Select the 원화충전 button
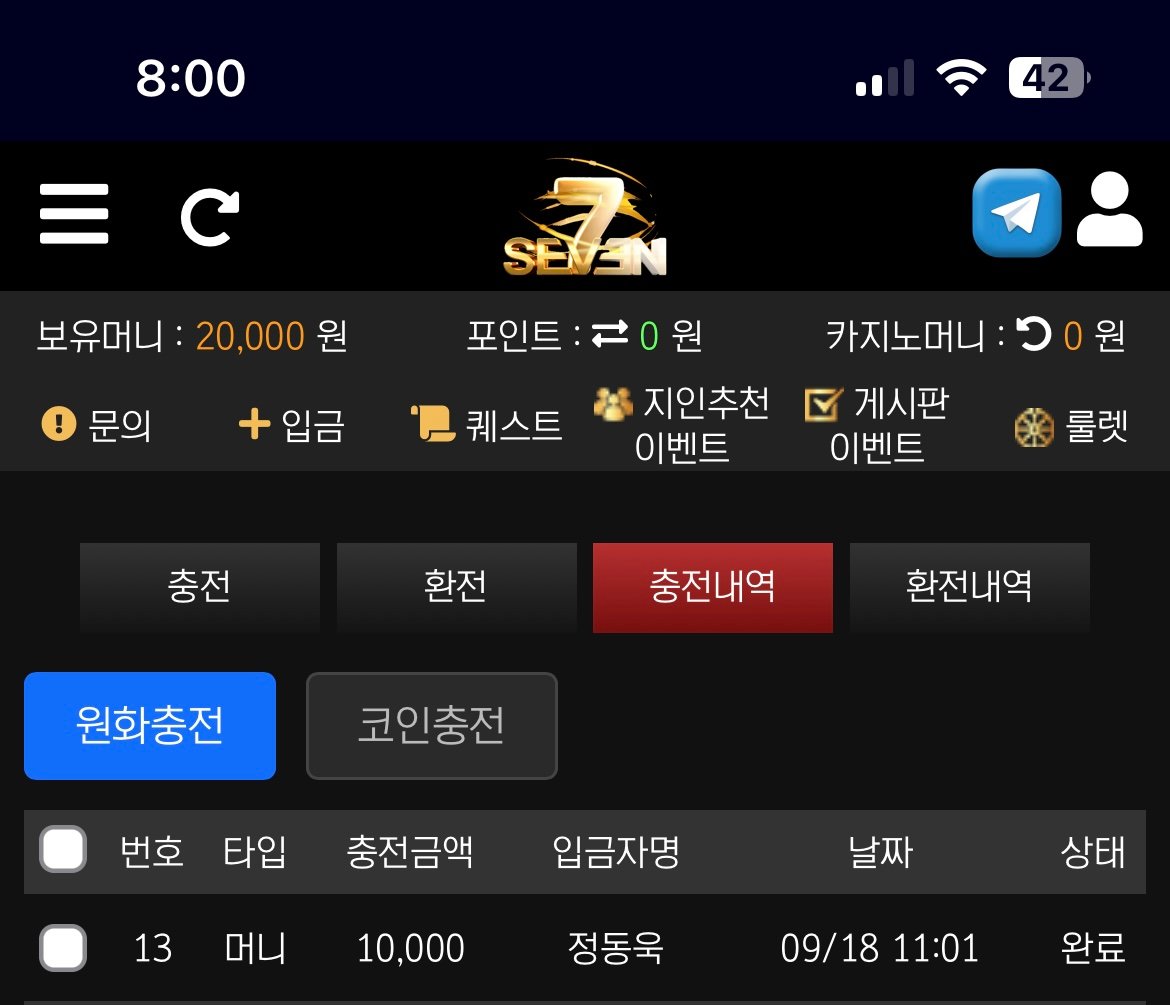This screenshot has width=1170, height=1005. click(150, 726)
